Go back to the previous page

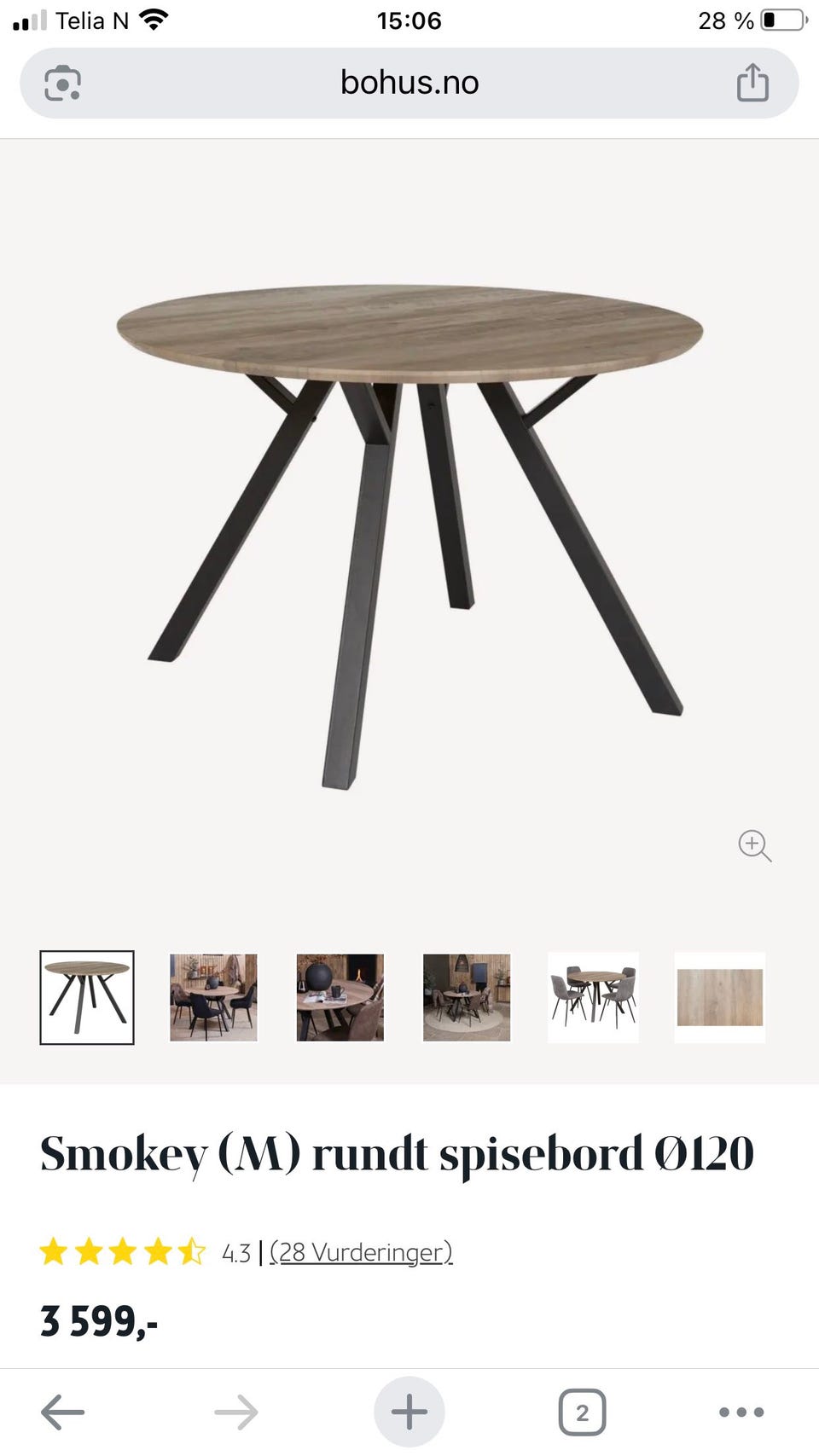(63, 1412)
